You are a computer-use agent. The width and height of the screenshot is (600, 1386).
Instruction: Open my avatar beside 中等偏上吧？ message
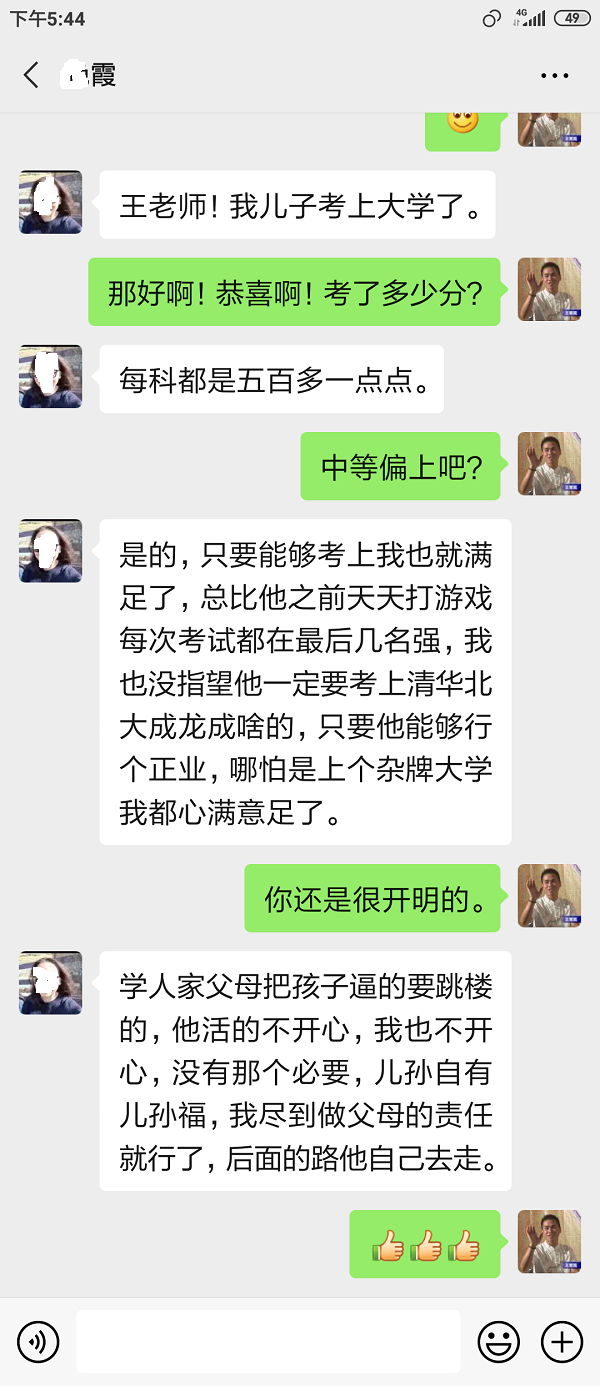[549, 464]
